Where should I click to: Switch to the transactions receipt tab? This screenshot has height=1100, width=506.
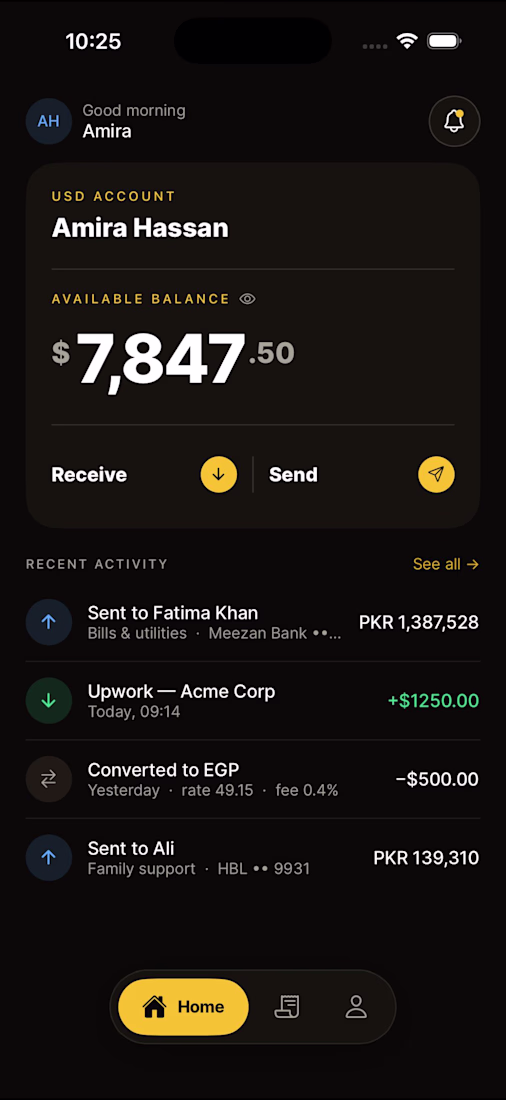pyautogui.click(x=286, y=1007)
